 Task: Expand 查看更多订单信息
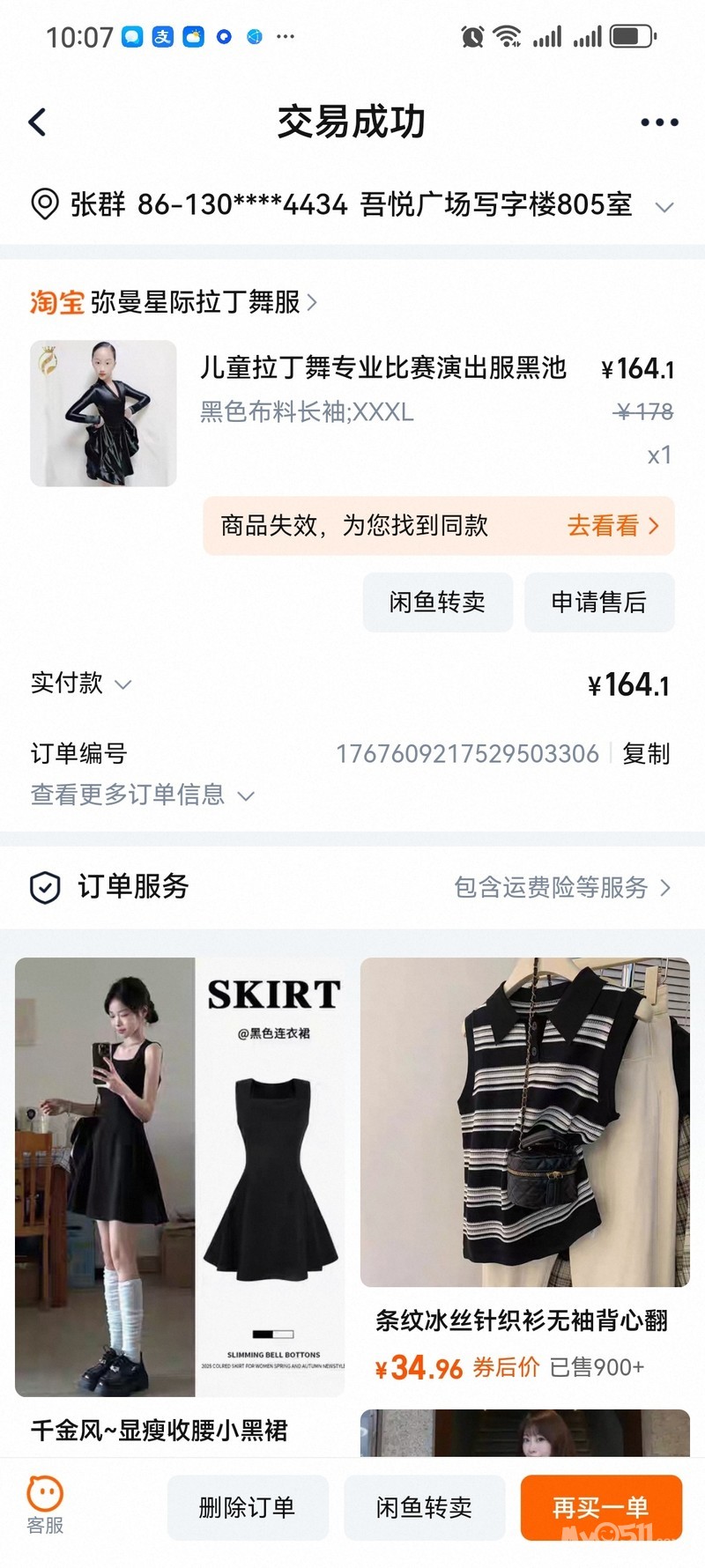point(143,795)
